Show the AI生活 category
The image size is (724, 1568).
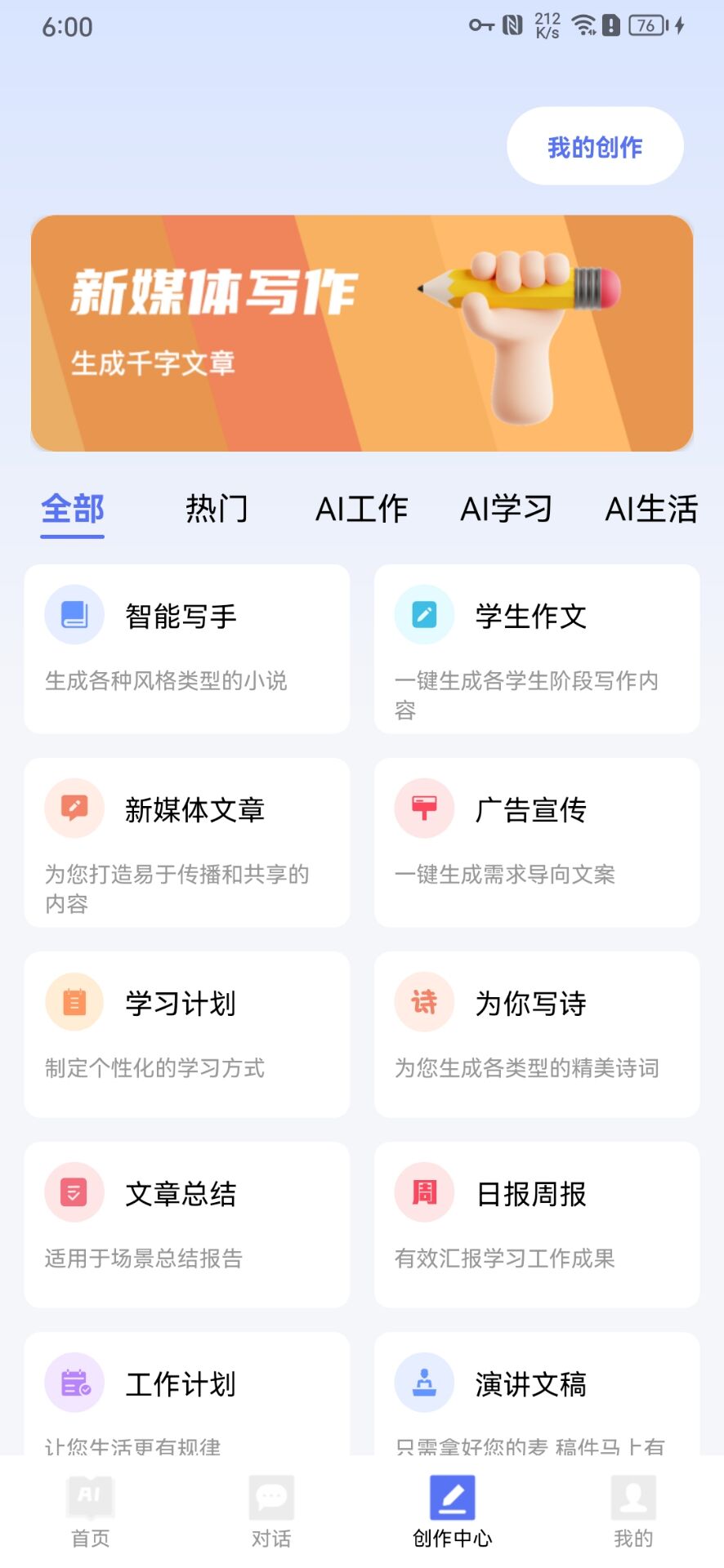(x=650, y=509)
